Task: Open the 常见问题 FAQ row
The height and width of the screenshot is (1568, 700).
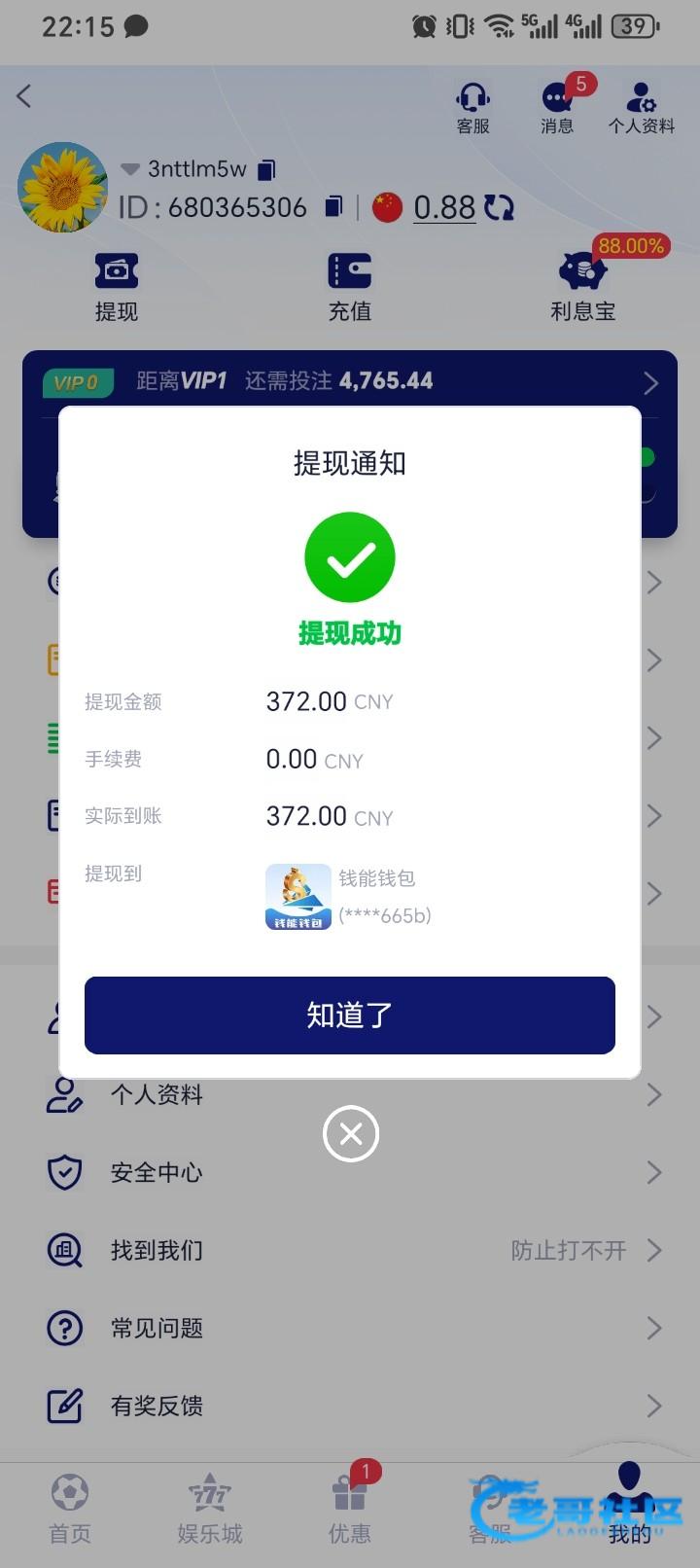Action: [x=350, y=1328]
